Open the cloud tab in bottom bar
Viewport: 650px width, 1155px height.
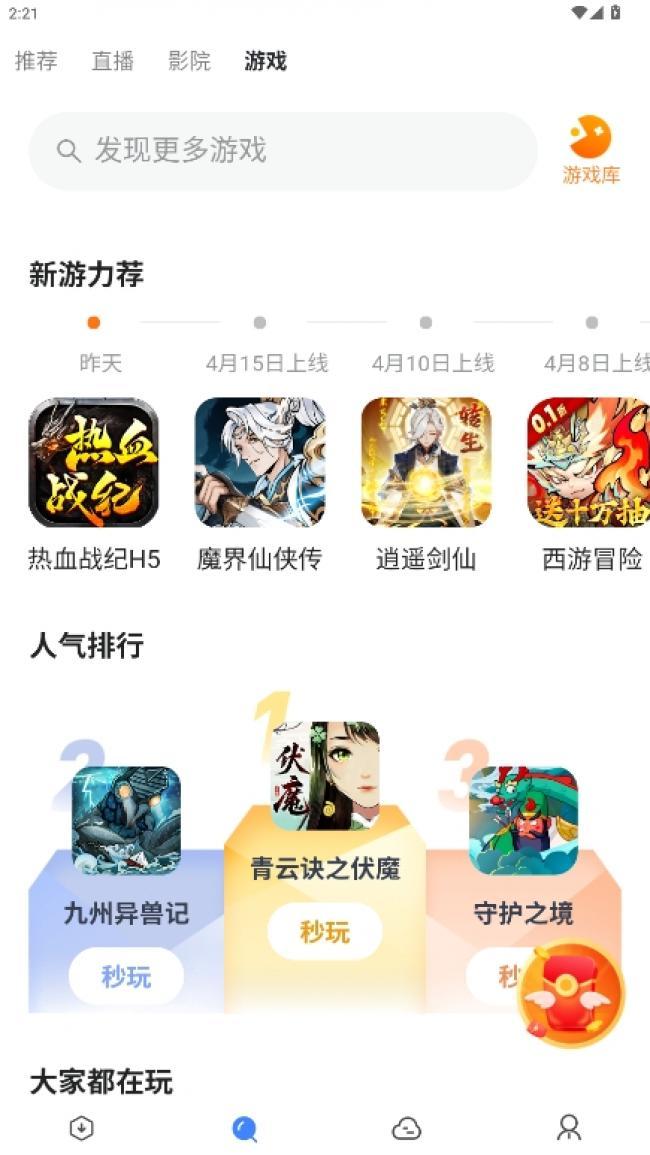[x=406, y=1128]
